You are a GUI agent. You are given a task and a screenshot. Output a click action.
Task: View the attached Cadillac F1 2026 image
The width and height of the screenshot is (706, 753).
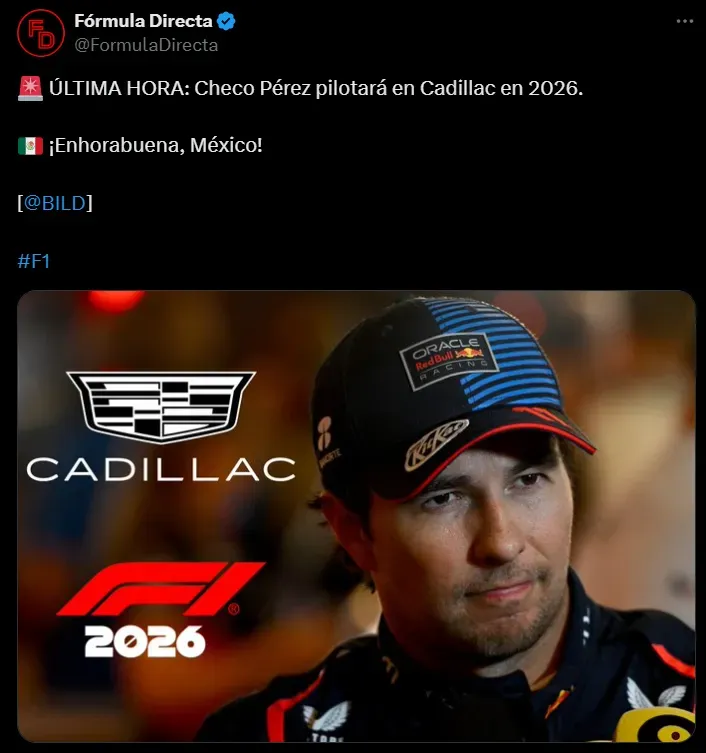356,516
